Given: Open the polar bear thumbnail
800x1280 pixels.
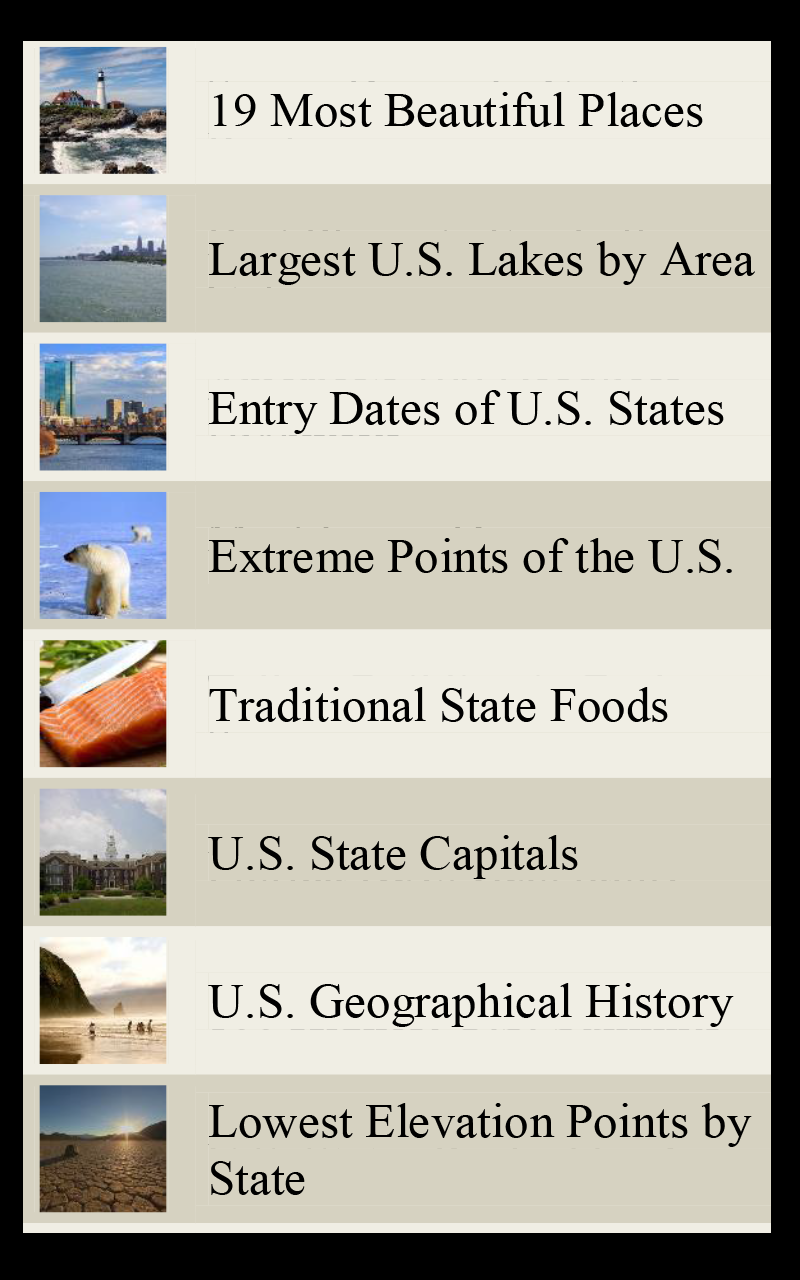Looking at the screenshot, I should point(103,555).
